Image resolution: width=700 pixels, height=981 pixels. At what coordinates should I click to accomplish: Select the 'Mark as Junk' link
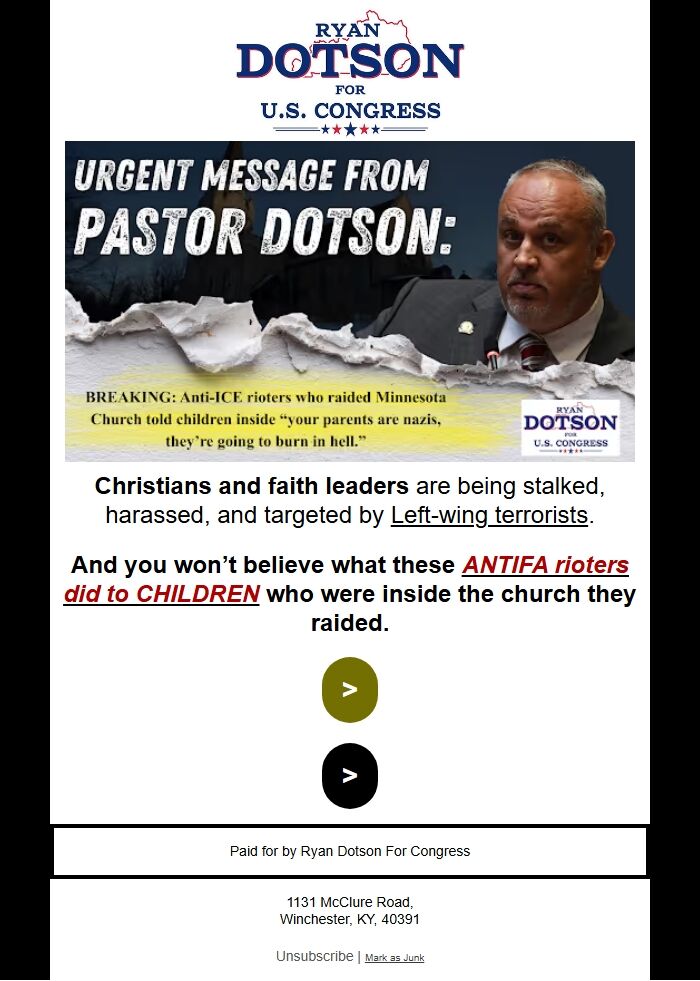(x=394, y=958)
